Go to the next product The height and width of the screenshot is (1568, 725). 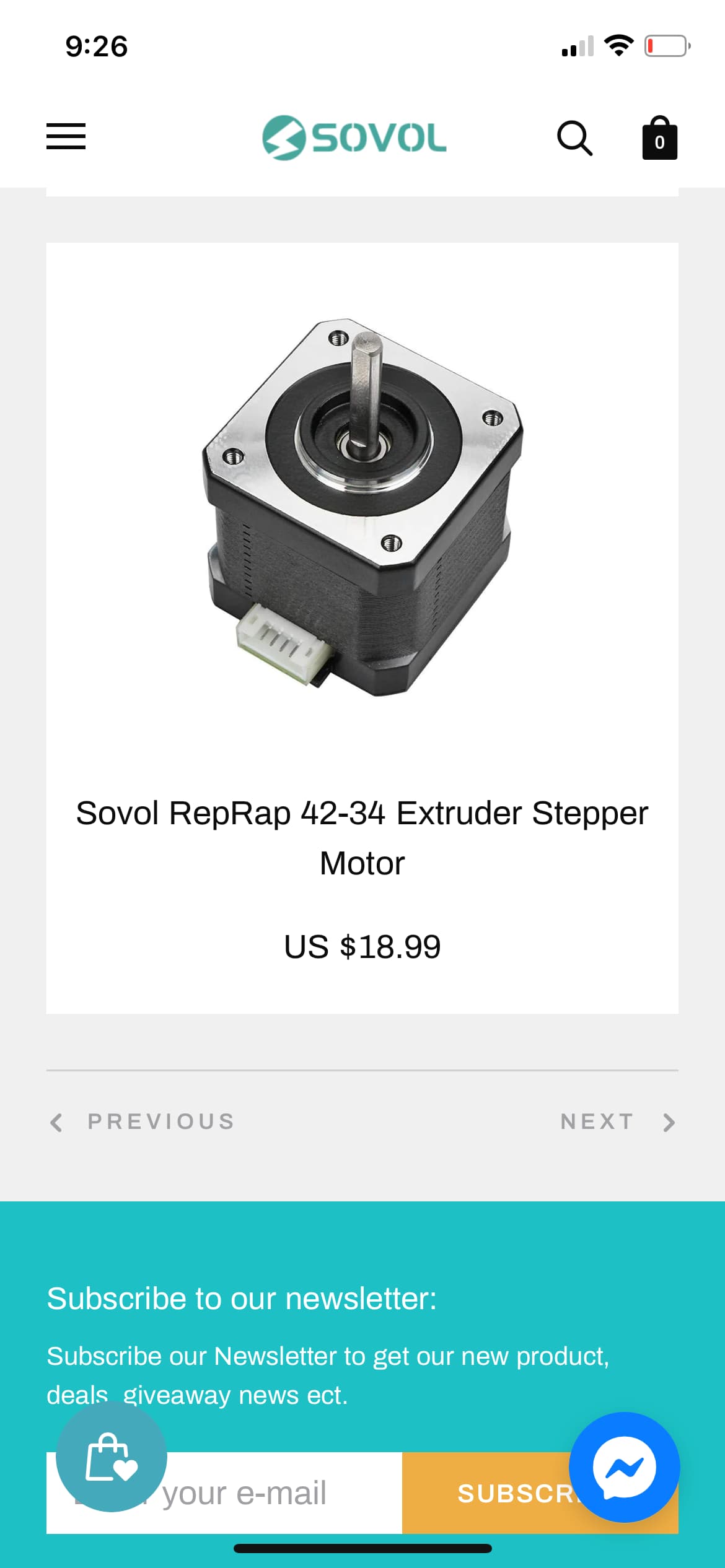(x=617, y=1122)
